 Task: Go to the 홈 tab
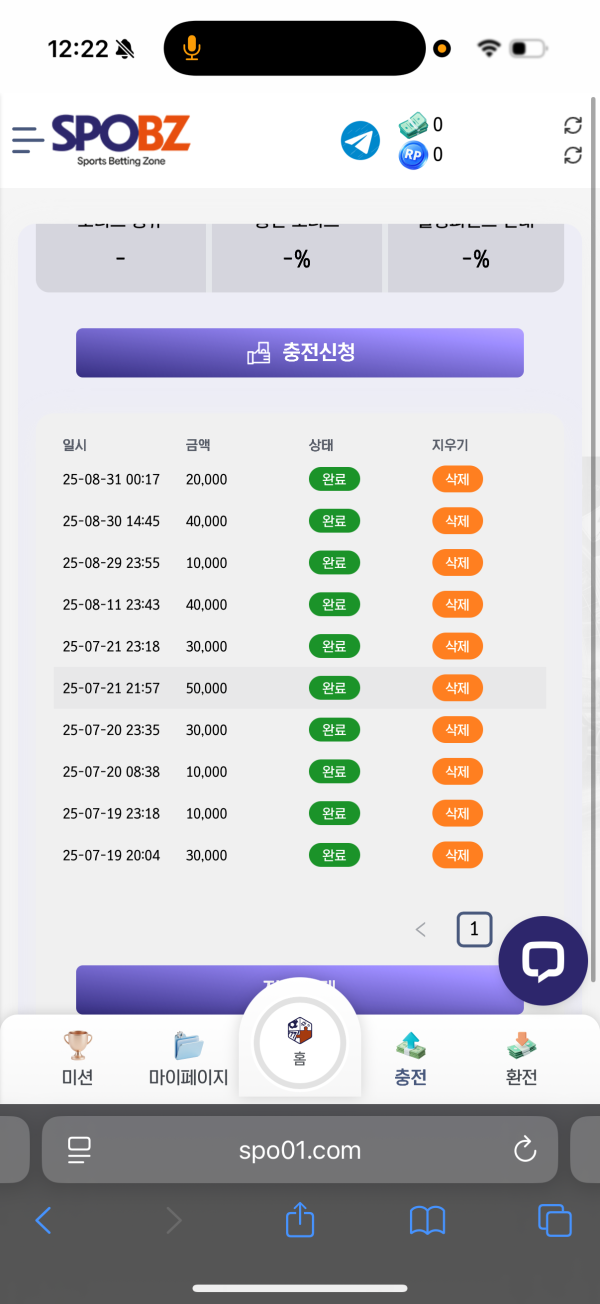pos(300,1042)
